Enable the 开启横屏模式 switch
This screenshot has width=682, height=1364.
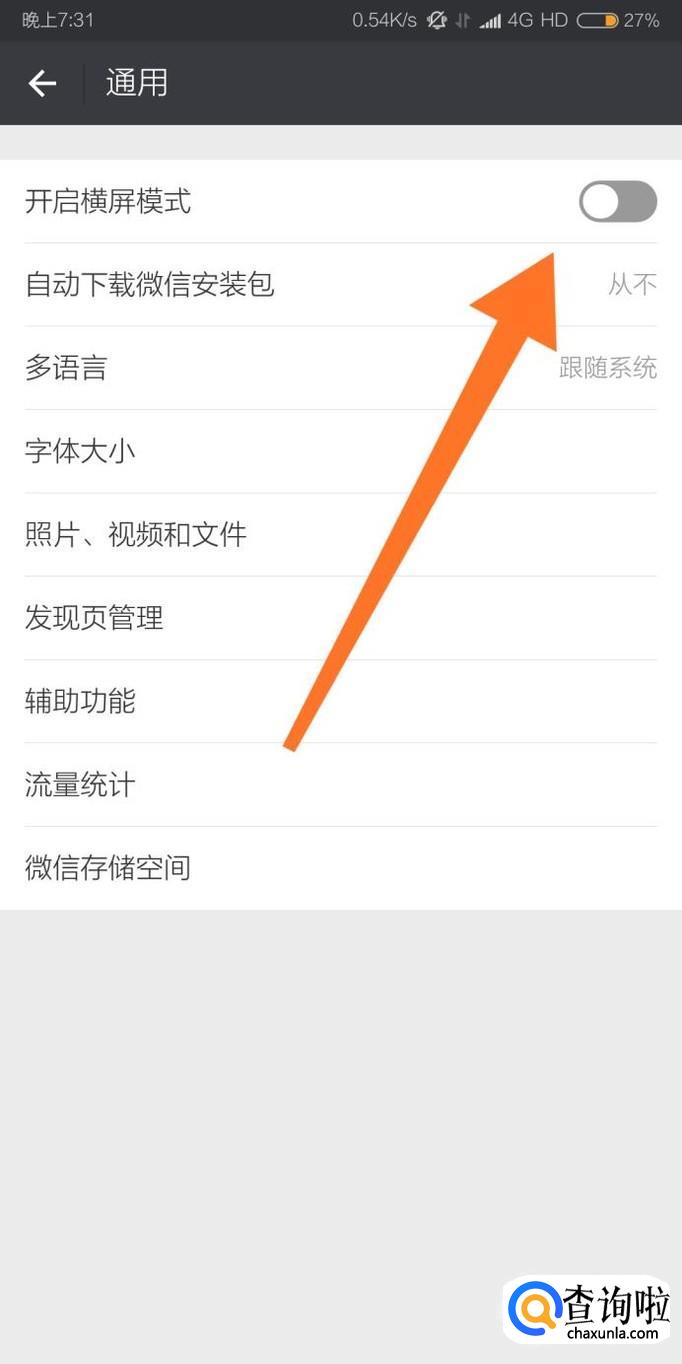coord(617,202)
